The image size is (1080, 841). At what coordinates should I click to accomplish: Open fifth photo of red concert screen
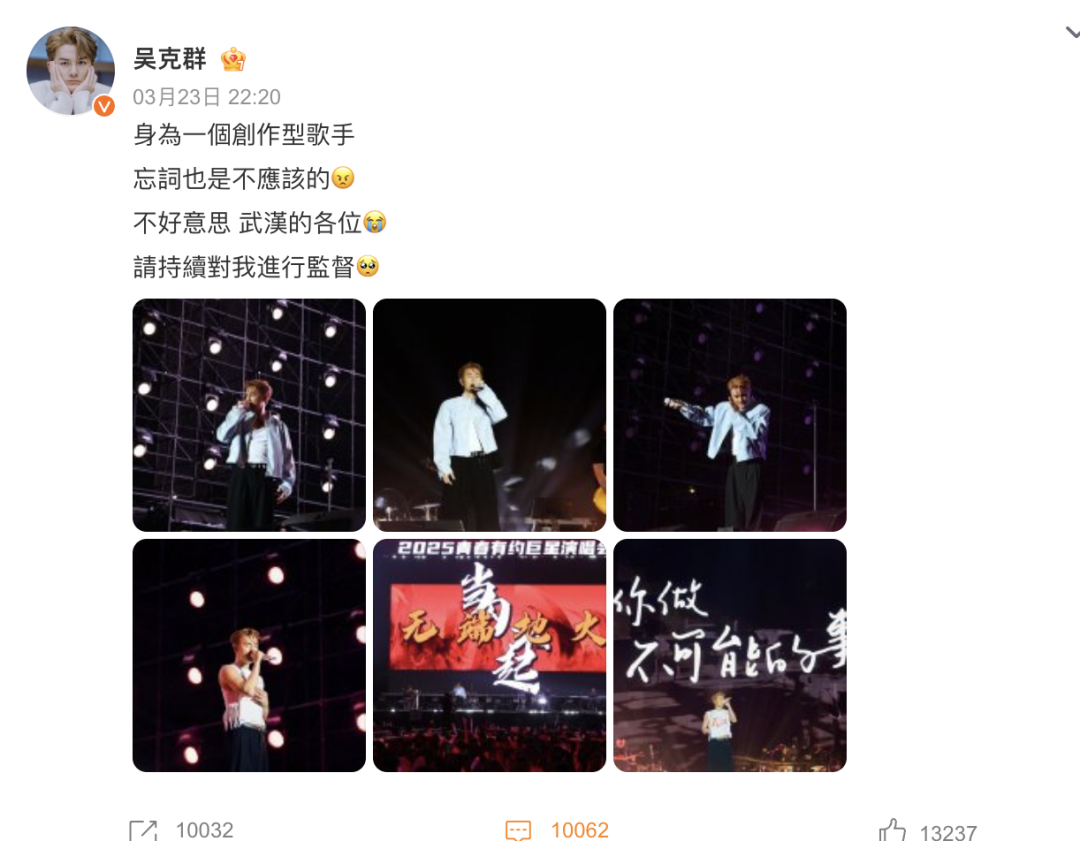(489, 655)
